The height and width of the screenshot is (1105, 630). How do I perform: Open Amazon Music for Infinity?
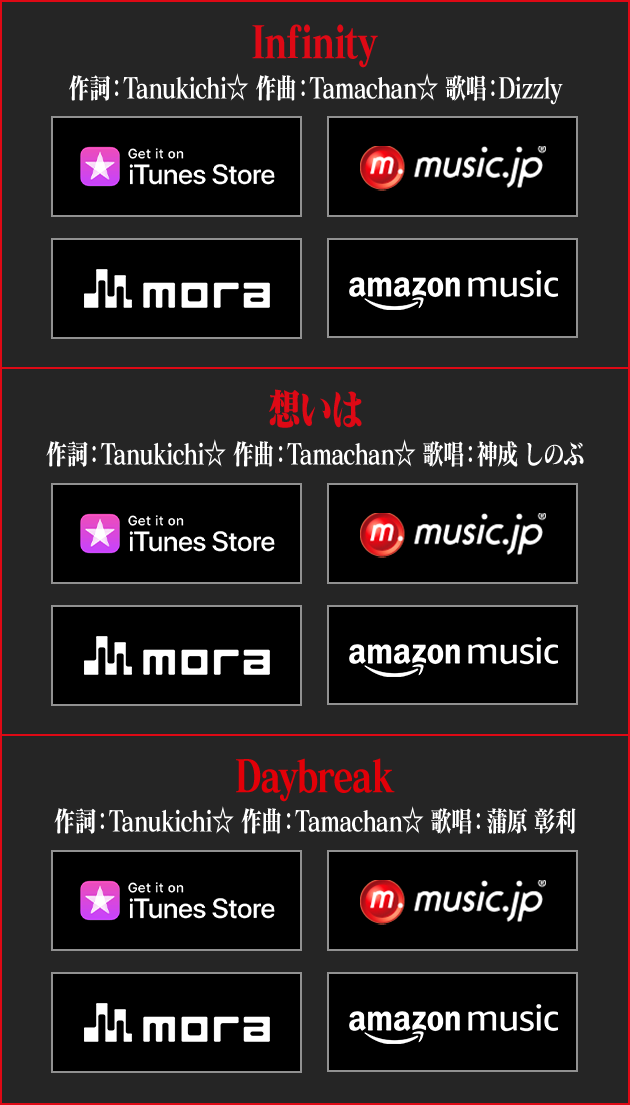452,288
